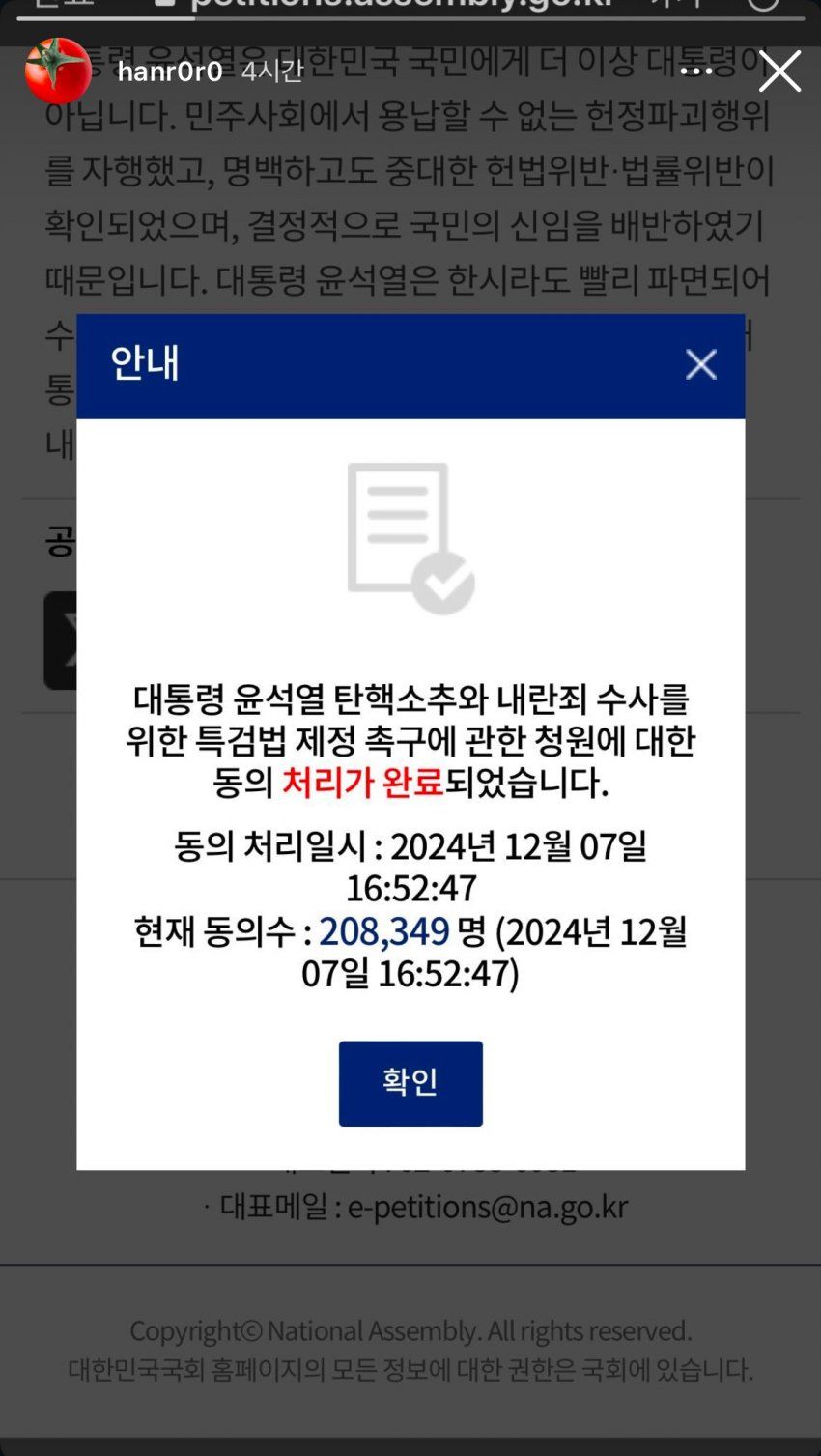The width and height of the screenshot is (821, 1456).
Task: Open the story's more options menu
Action: tap(695, 71)
